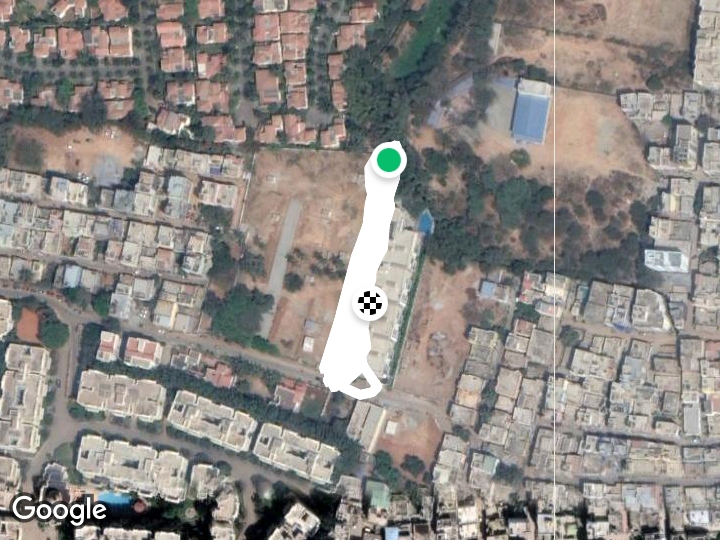Viewport: 720px width, 540px height.
Task: Tap the green start marker on the route
Action: [389, 159]
